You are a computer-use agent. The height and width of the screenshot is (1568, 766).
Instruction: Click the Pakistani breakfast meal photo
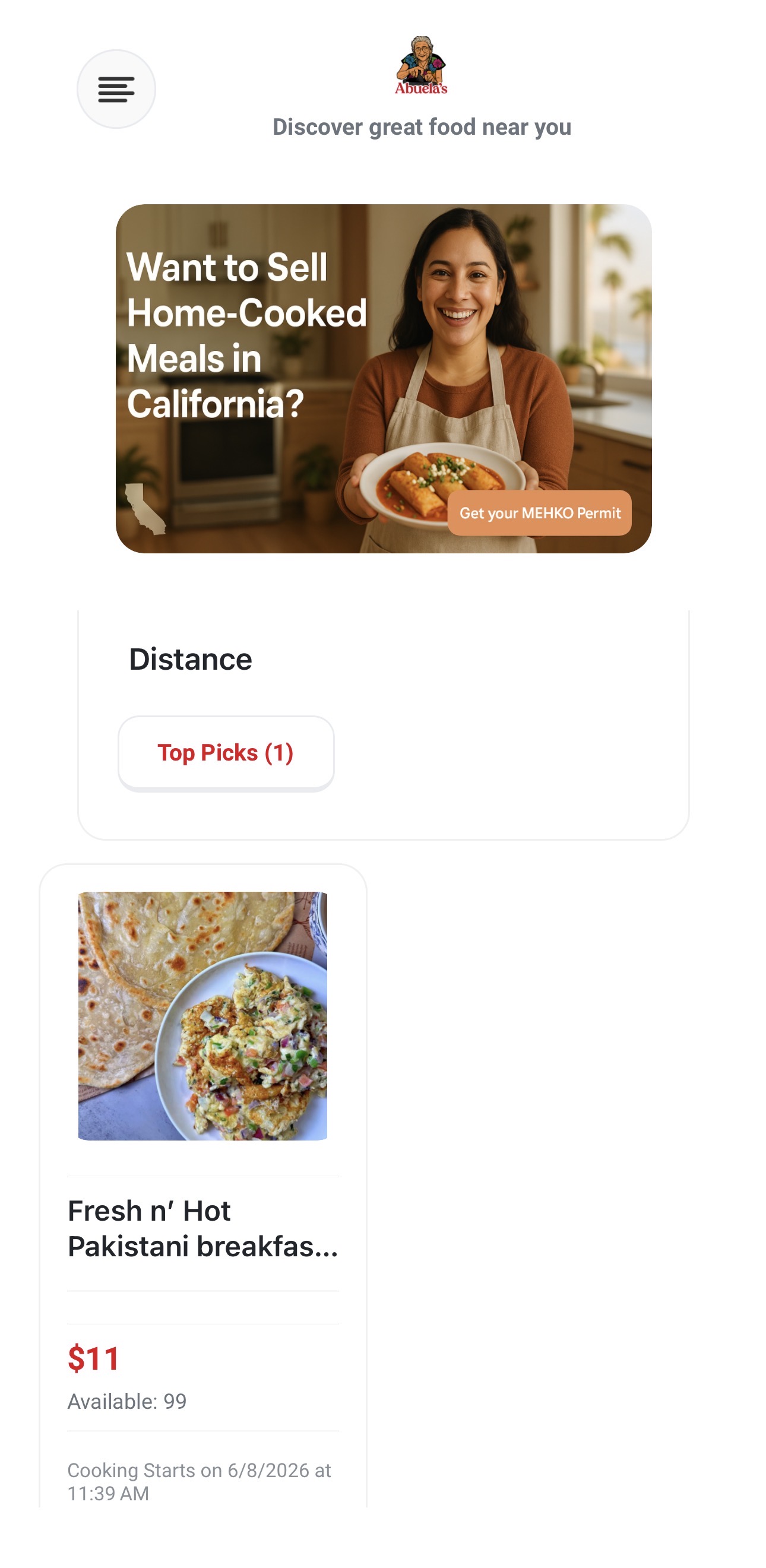(202, 1016)
